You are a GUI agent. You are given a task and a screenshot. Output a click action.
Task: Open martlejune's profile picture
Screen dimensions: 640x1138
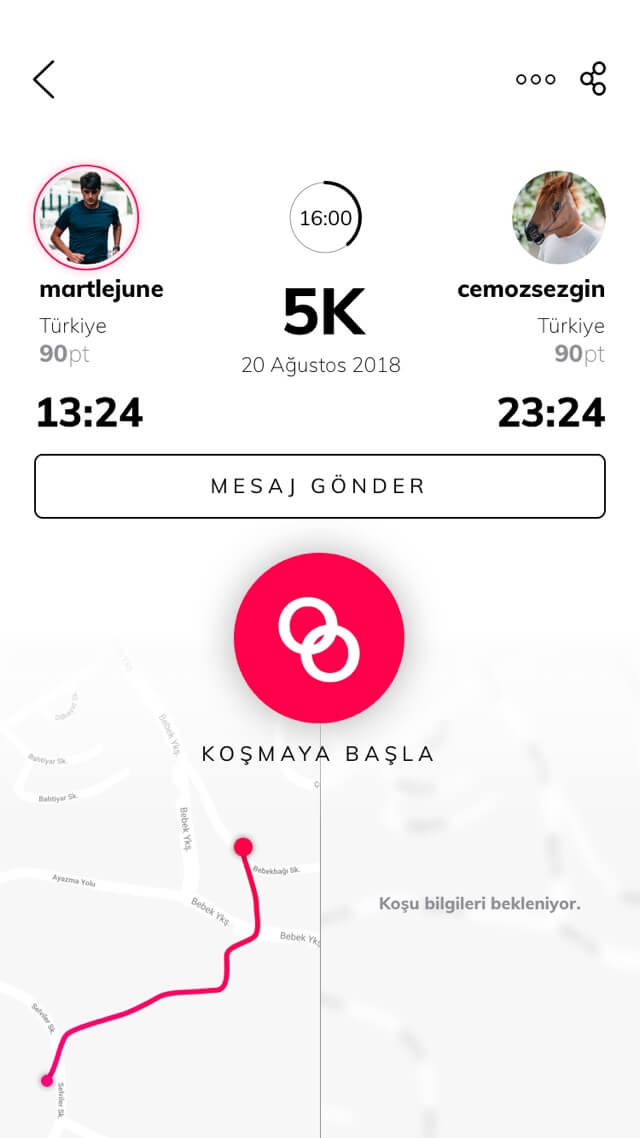click(x=86, y=217)
